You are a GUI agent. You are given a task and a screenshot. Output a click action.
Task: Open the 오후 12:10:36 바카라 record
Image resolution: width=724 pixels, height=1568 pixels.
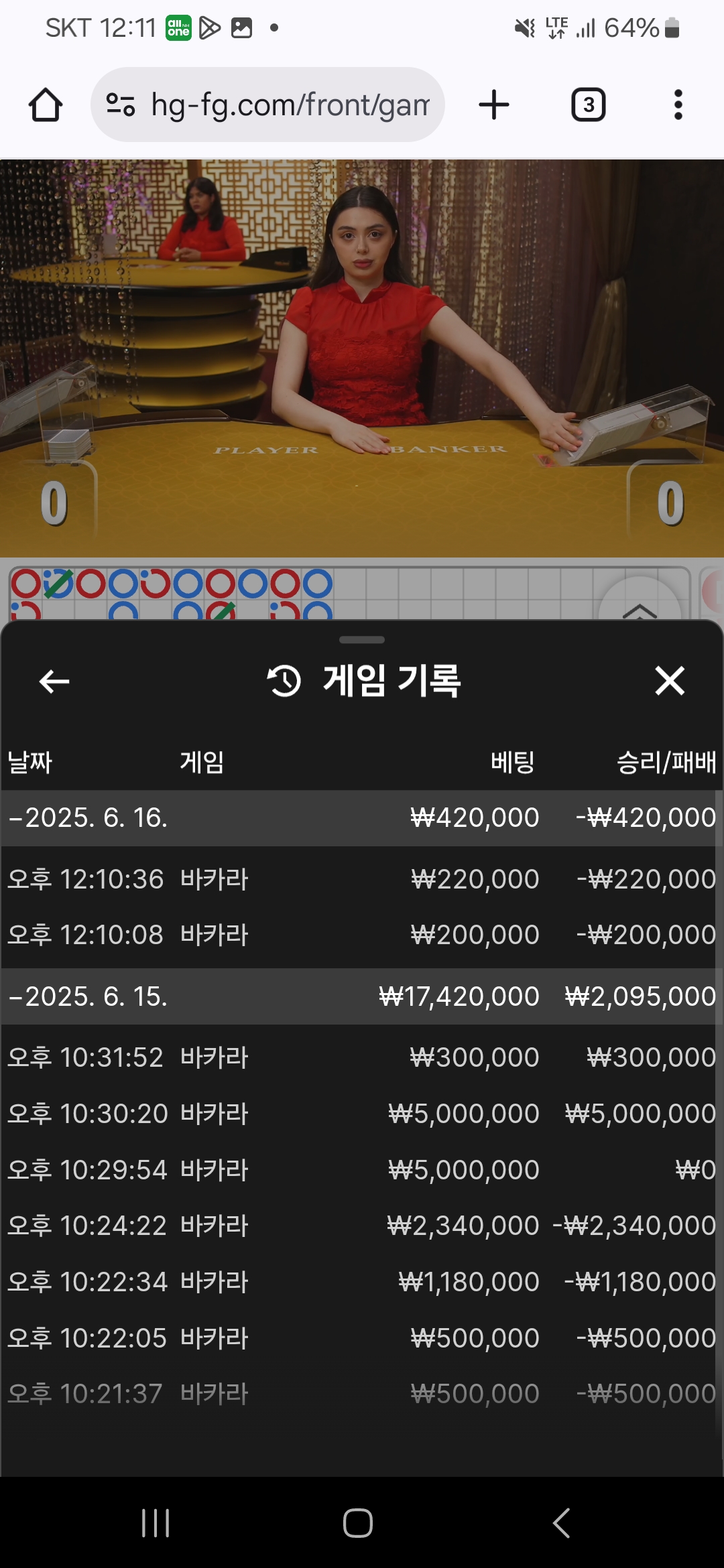pos(361,879)
